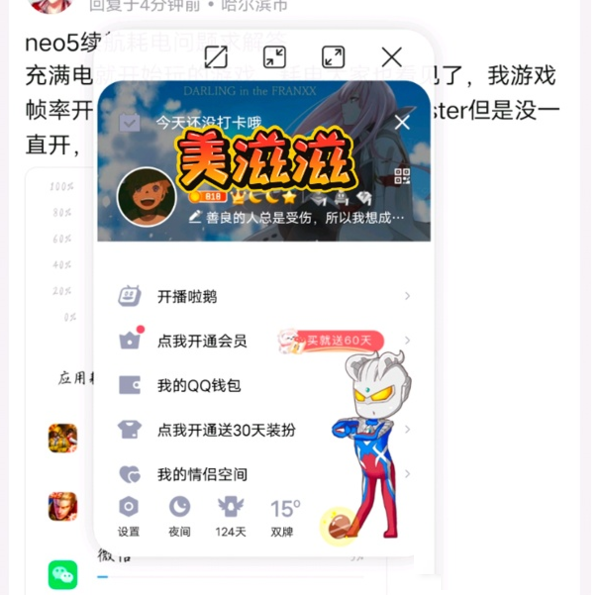Screen dimensions: 600x595
Task: Open 开播啦鹅
Action: tap(187, 297)
